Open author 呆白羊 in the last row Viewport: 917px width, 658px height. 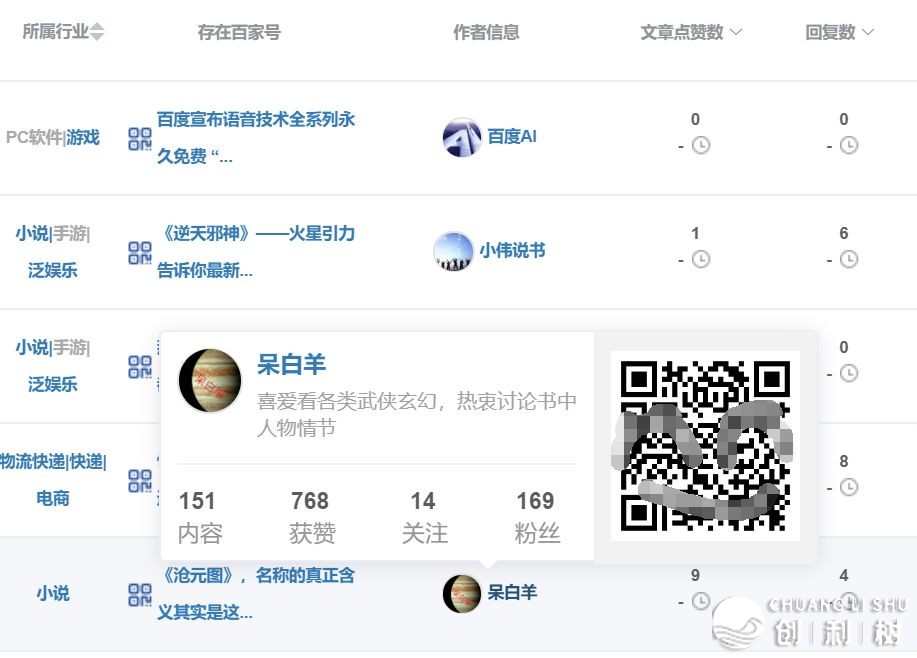click(x=511, y=592)
